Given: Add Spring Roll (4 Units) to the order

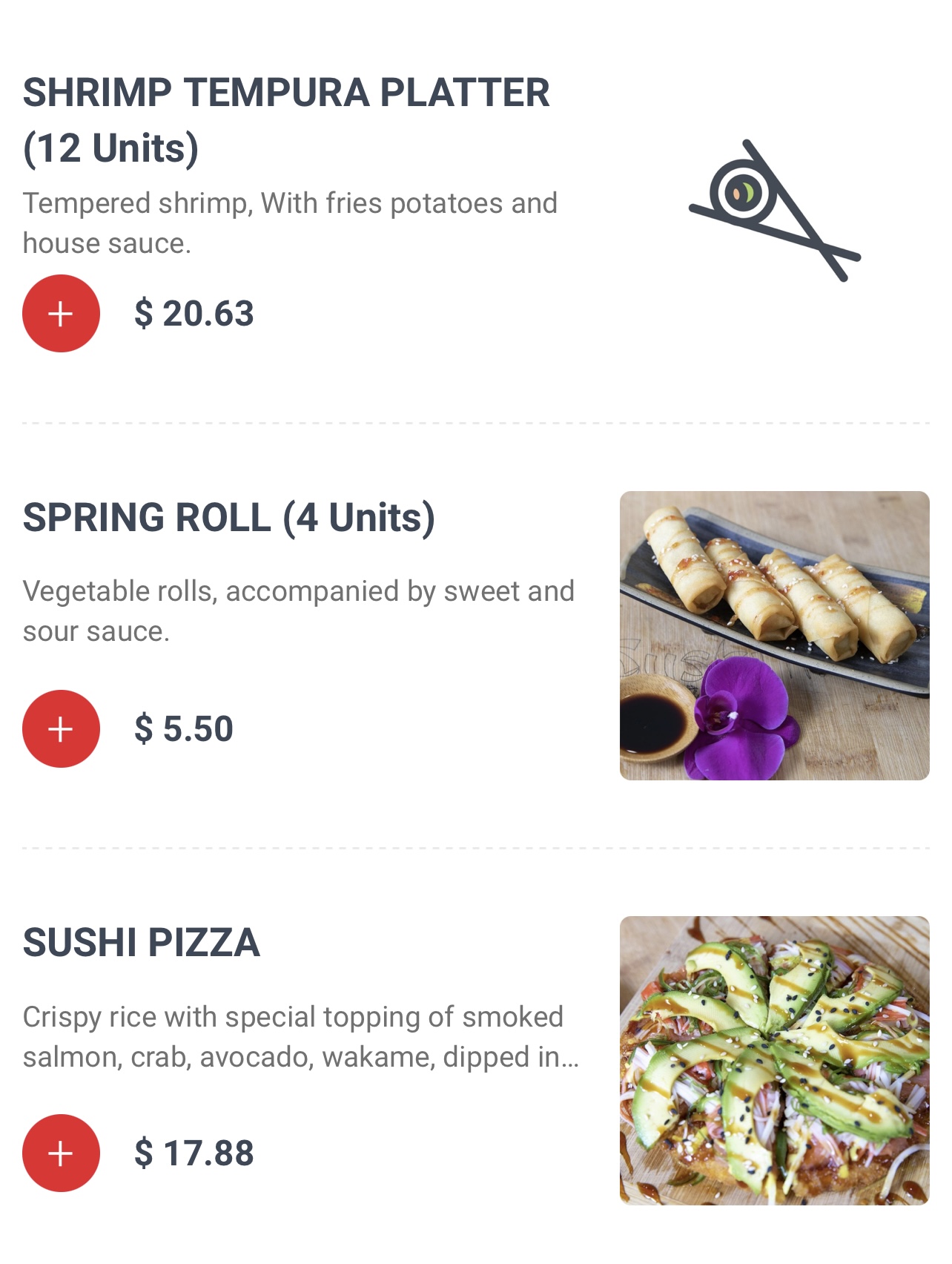Looking at the screenshot, I should (61, 728).
